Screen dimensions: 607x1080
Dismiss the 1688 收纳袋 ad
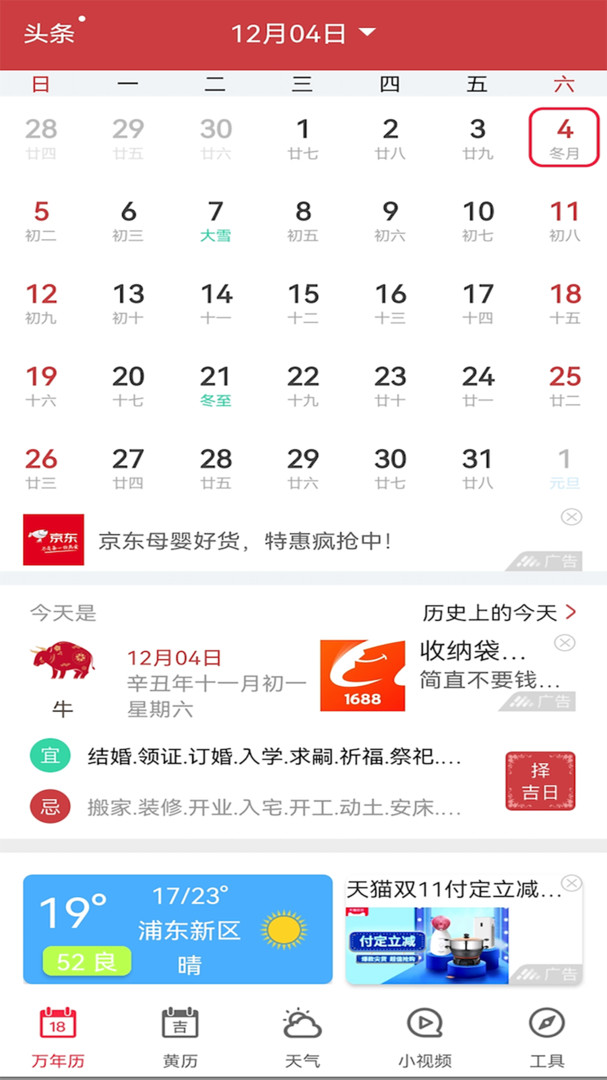pos(564,642)
